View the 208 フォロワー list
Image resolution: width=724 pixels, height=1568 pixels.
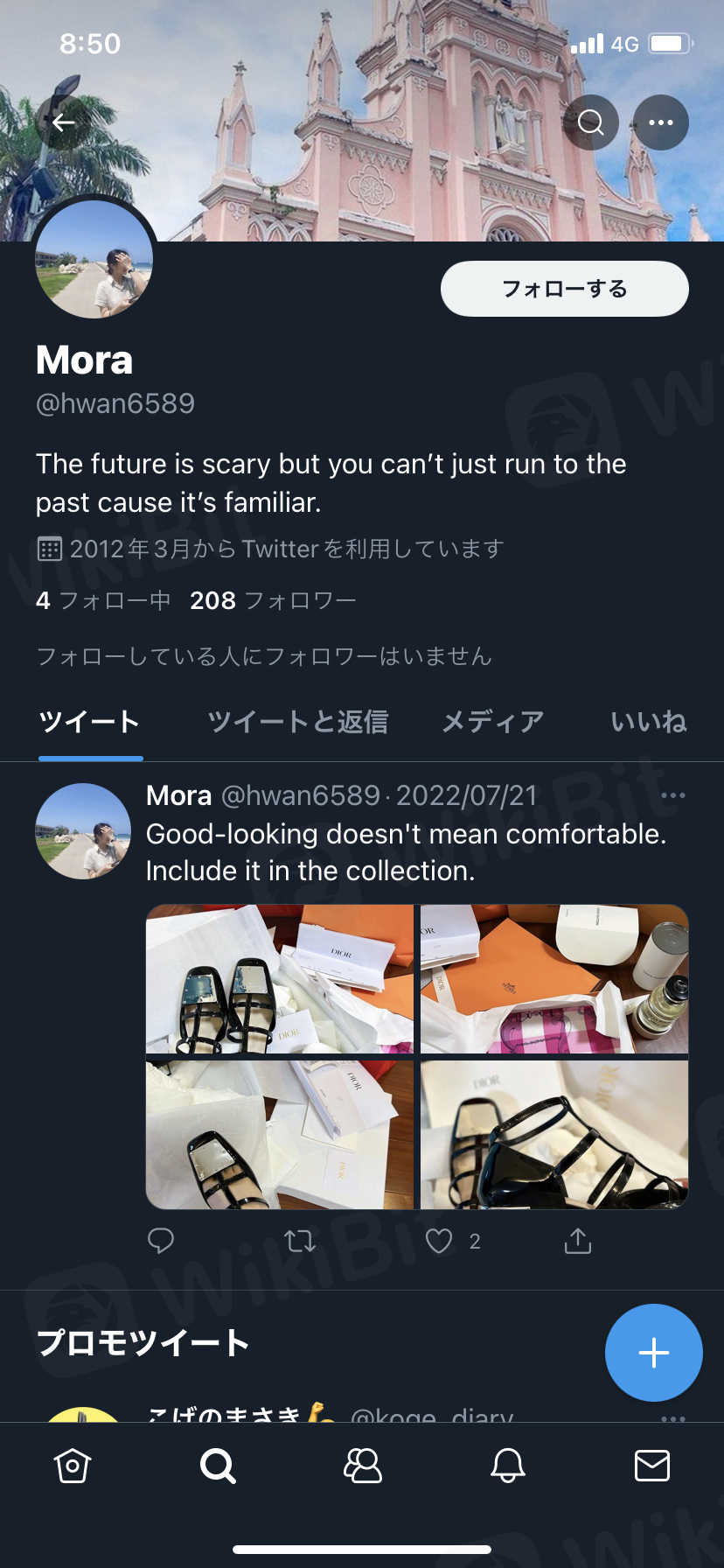pyautogui.click(x=273, y=600)
